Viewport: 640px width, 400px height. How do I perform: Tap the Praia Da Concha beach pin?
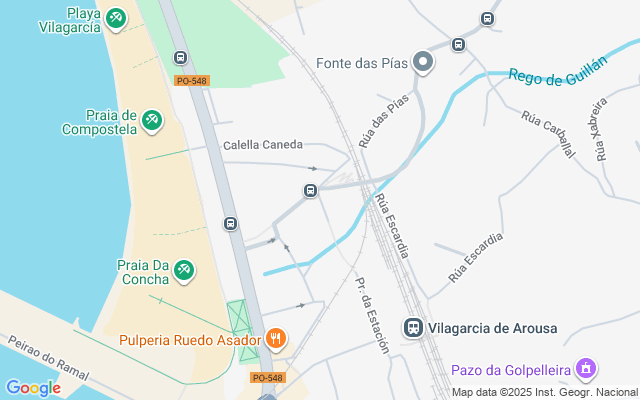183,270
